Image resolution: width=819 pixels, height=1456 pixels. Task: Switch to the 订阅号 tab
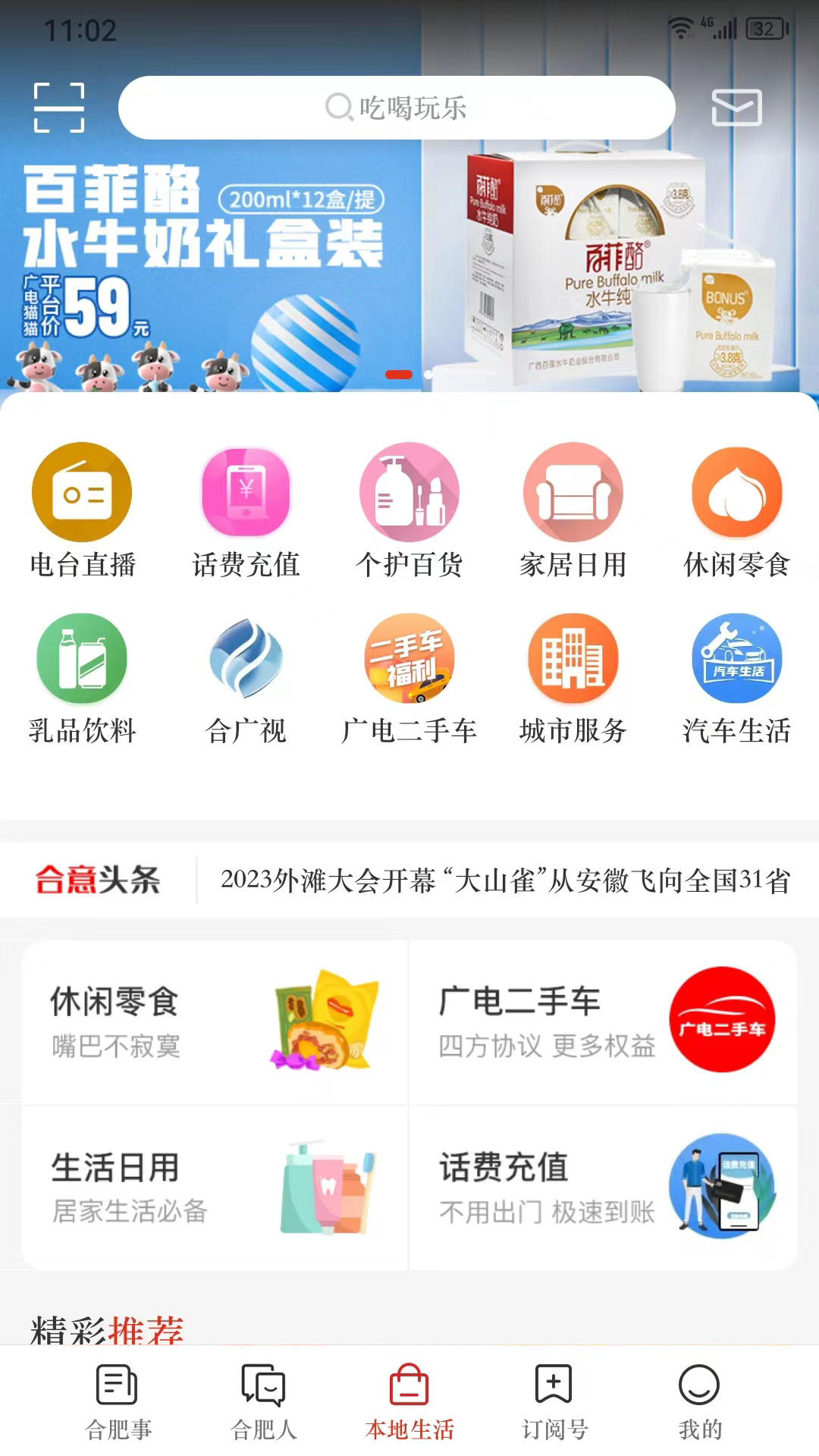(x=553, y=1403)
